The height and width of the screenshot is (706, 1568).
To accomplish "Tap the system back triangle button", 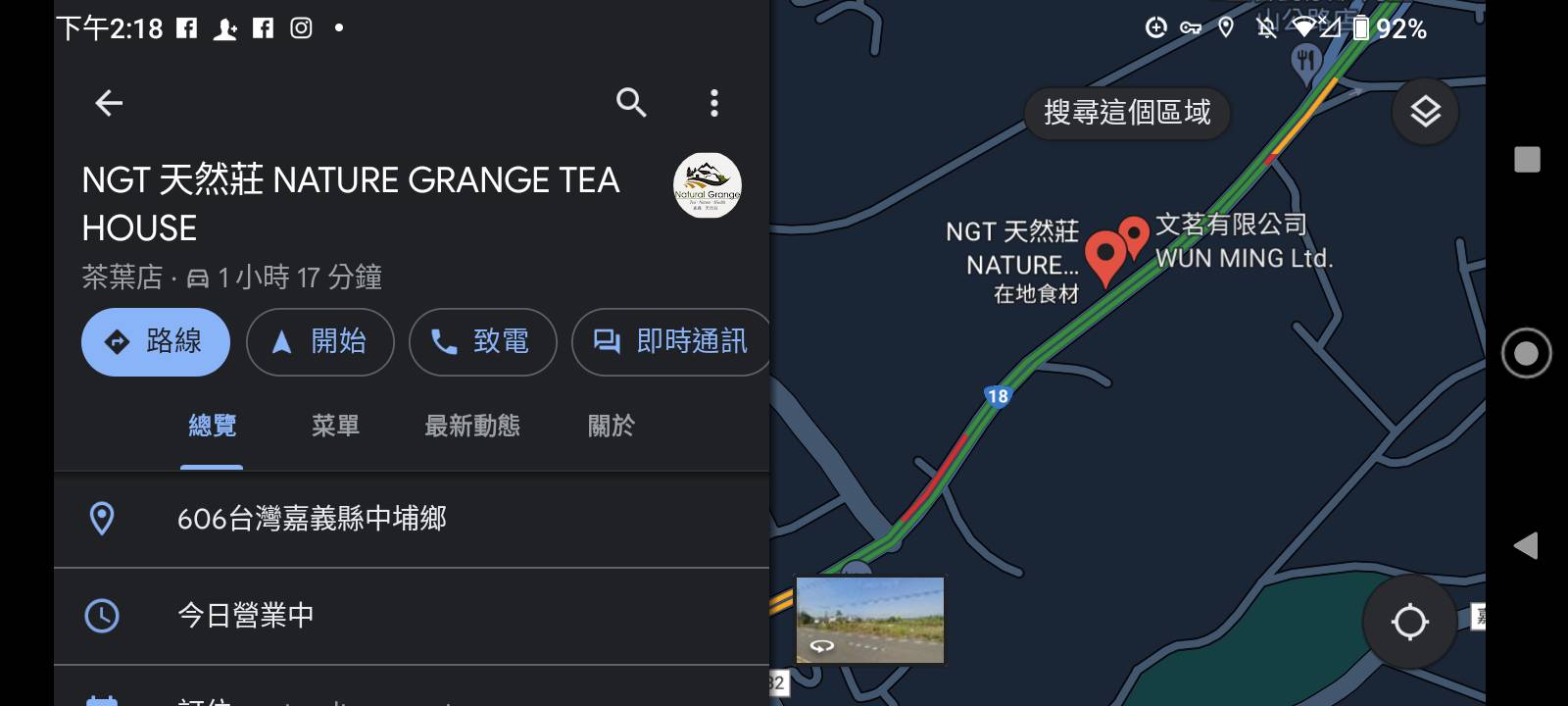I will [x=1526, y=546].
